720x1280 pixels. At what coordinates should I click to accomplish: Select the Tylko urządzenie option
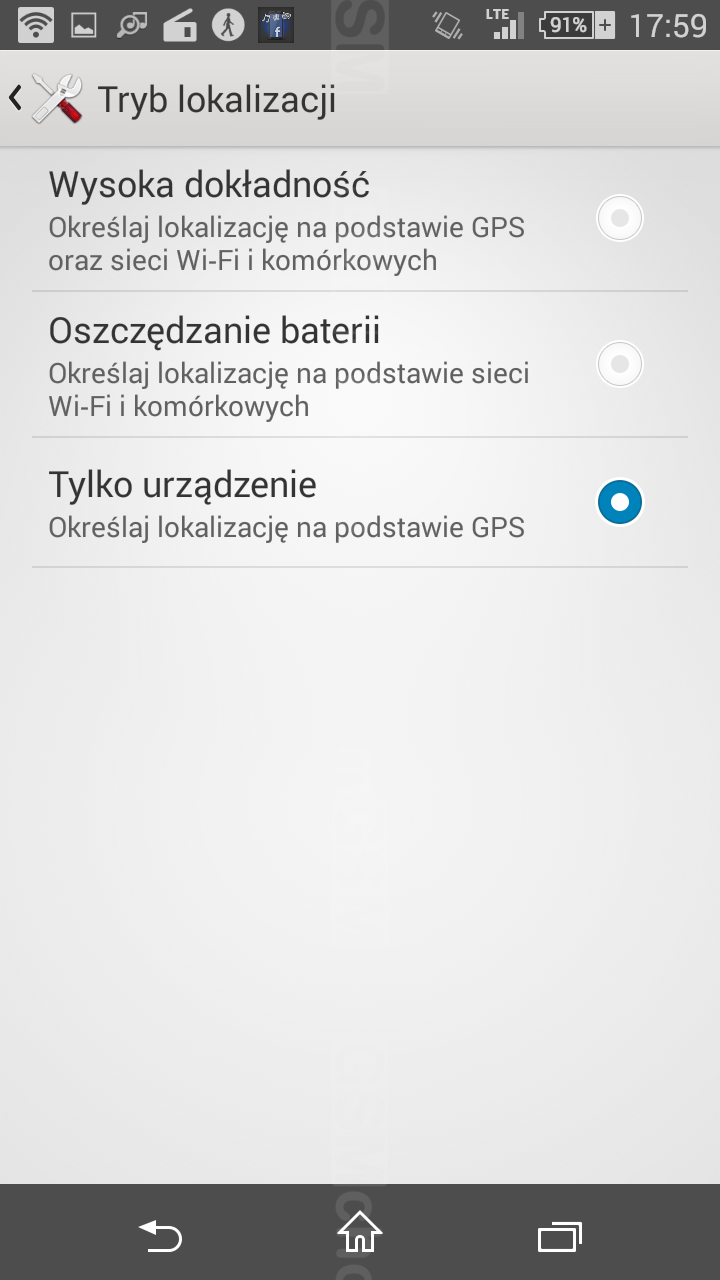click(360, 503)
